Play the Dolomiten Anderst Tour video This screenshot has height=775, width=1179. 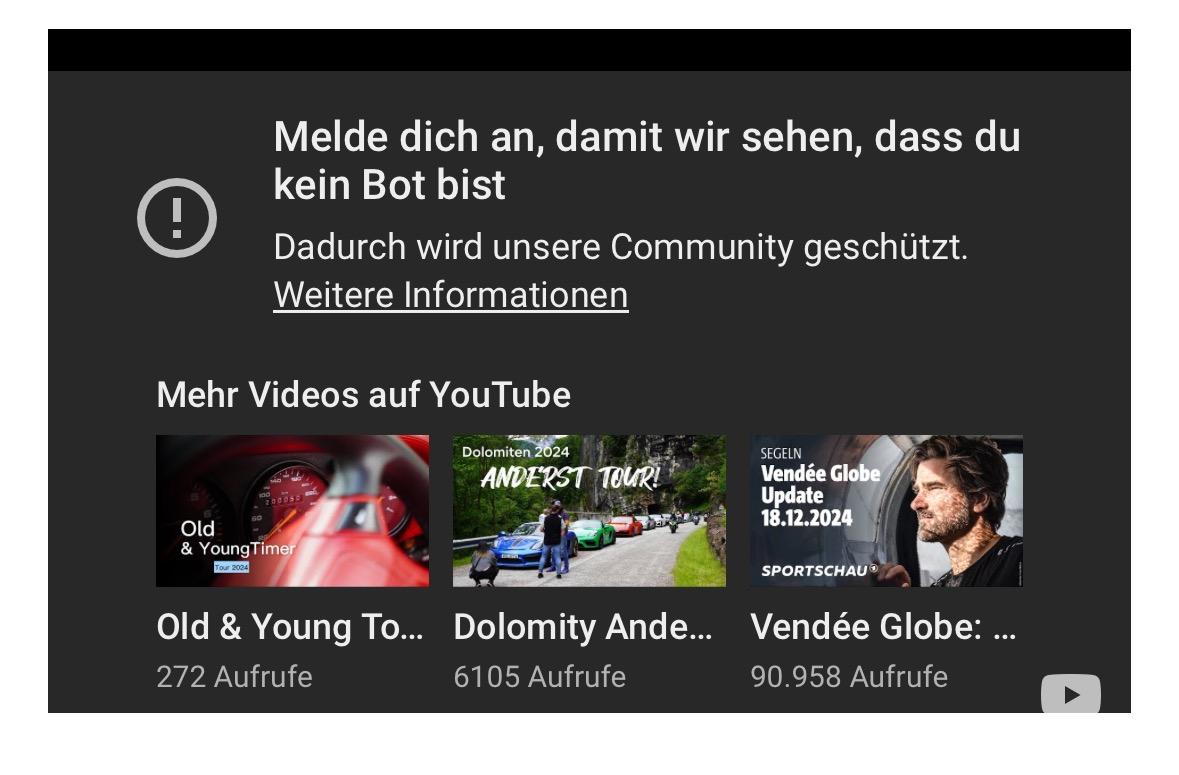(x=589, y=511)
